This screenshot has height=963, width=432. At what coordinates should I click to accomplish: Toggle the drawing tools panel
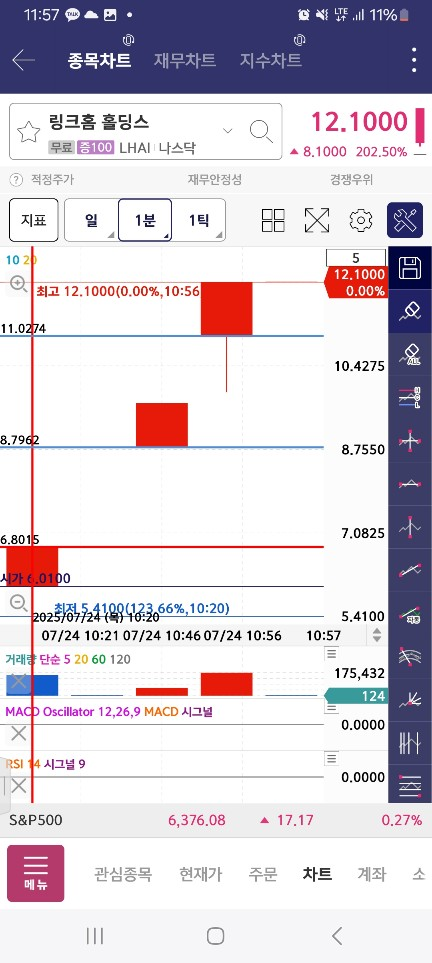pos(405,220)
